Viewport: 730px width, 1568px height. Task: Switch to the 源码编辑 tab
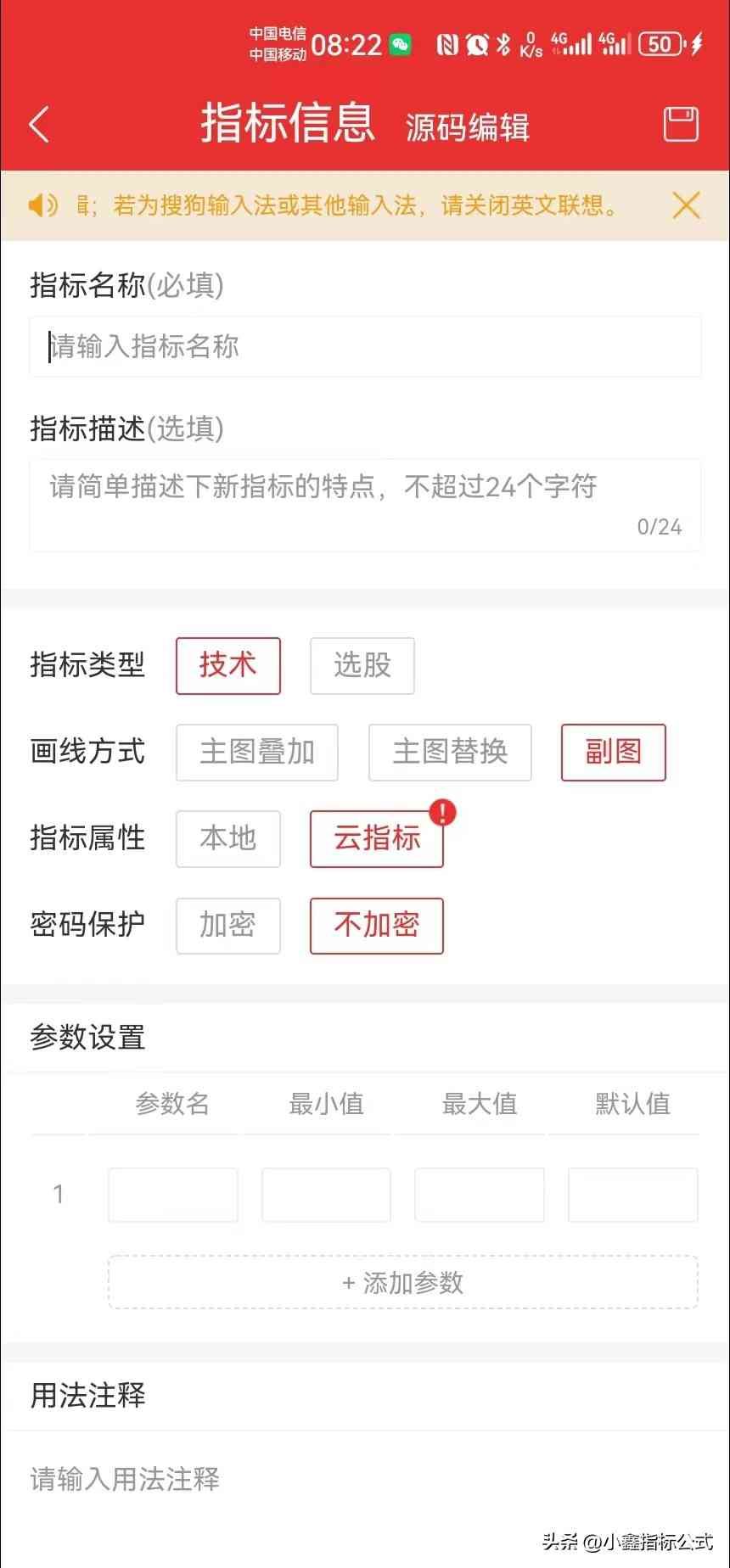[467, 127]
